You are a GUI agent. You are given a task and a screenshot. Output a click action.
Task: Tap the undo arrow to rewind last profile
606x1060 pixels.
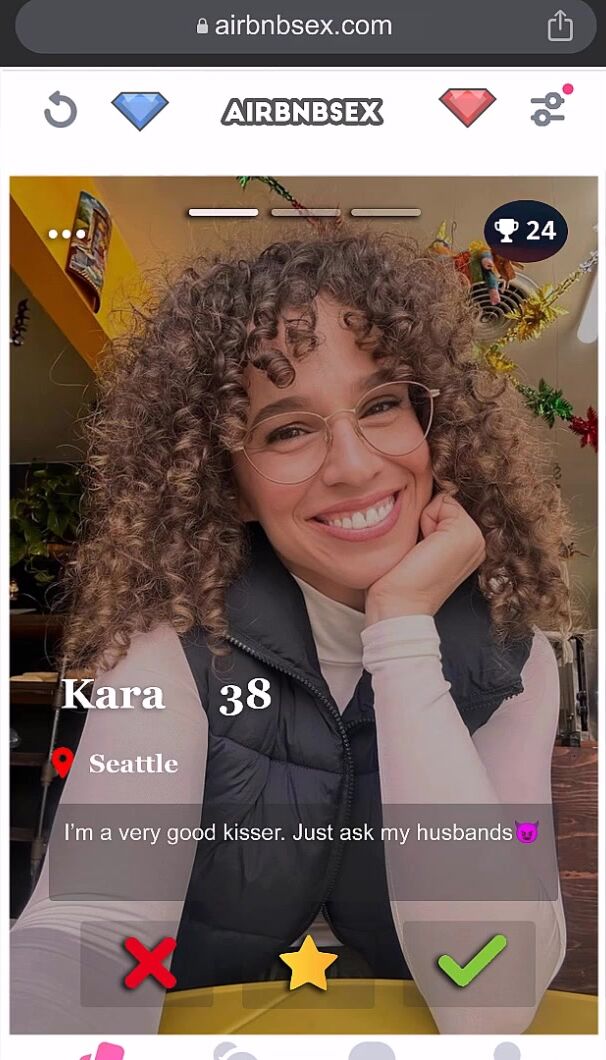pos(60,110)
